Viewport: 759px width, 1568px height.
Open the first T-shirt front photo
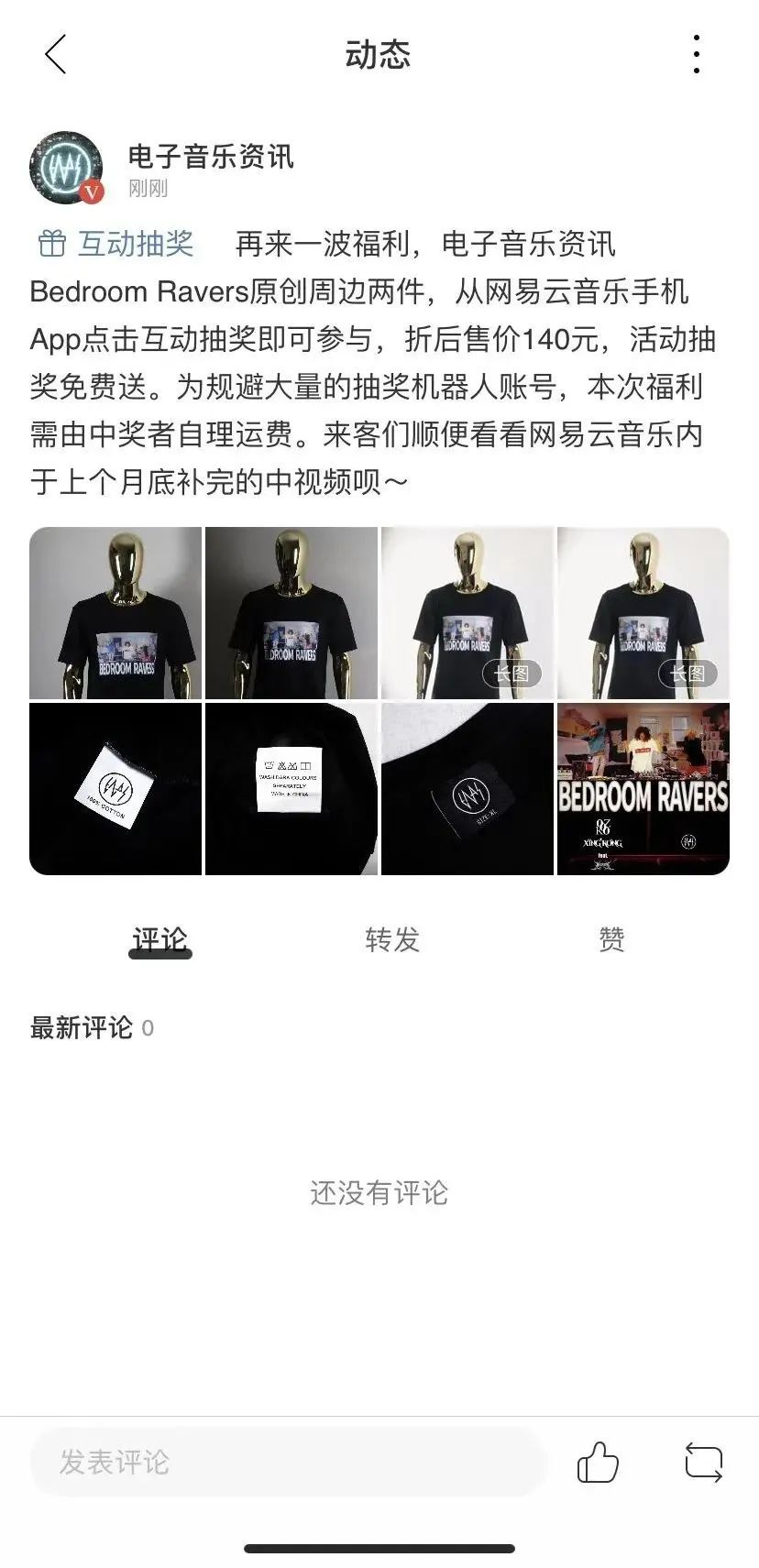coord(115,613)
